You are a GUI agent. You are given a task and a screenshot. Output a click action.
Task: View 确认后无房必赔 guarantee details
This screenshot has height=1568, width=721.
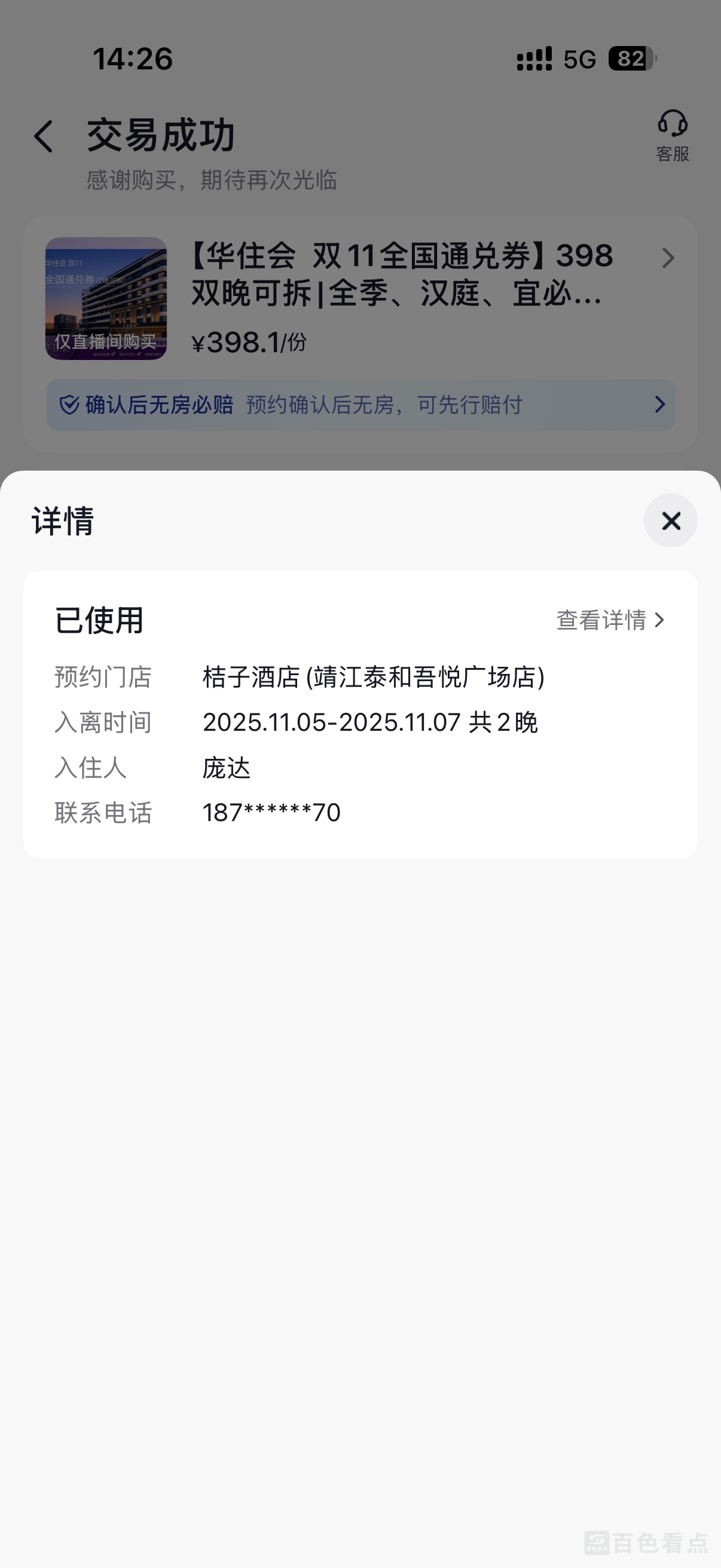pyautogui.click(x=361, y=405)
